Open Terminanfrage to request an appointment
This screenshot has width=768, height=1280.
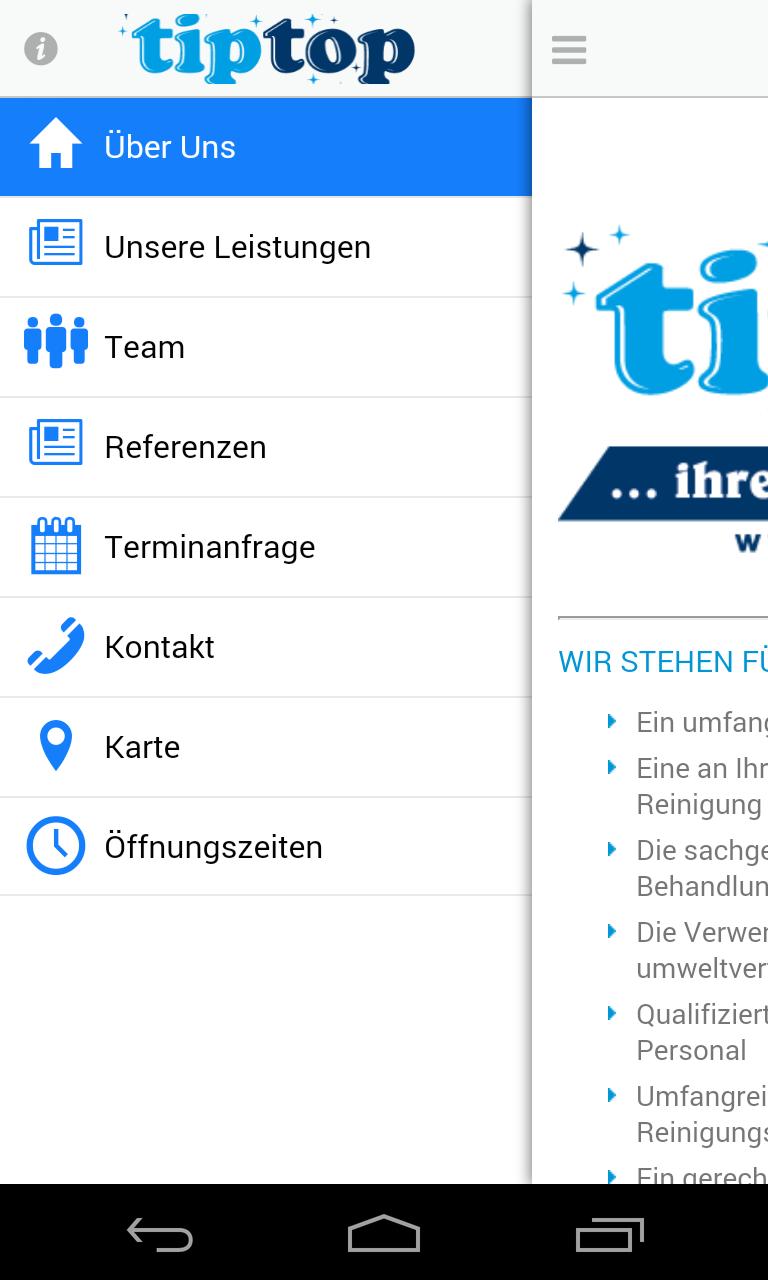click(265, 547)
